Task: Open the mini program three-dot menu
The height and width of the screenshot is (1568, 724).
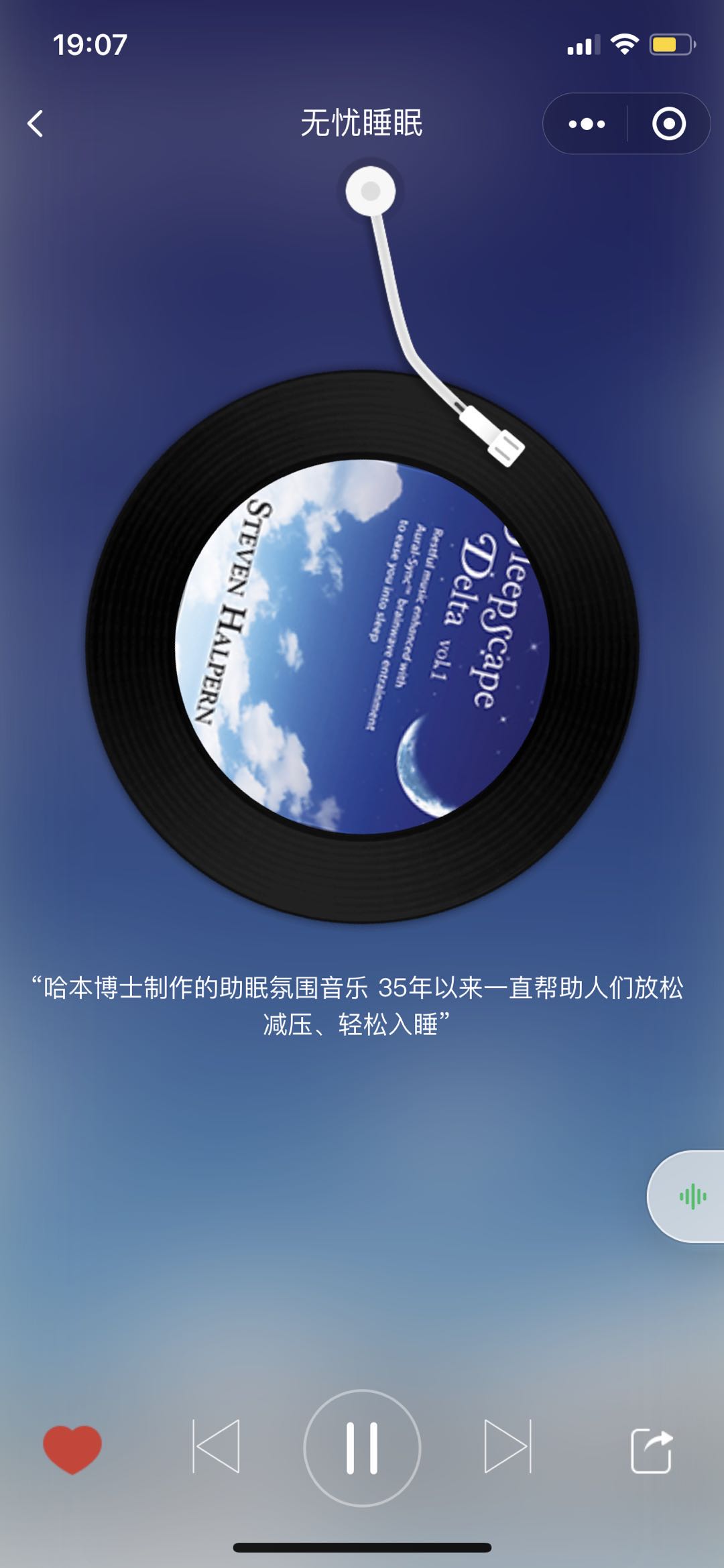Action: pyautogui.click(x=587, y=124)
